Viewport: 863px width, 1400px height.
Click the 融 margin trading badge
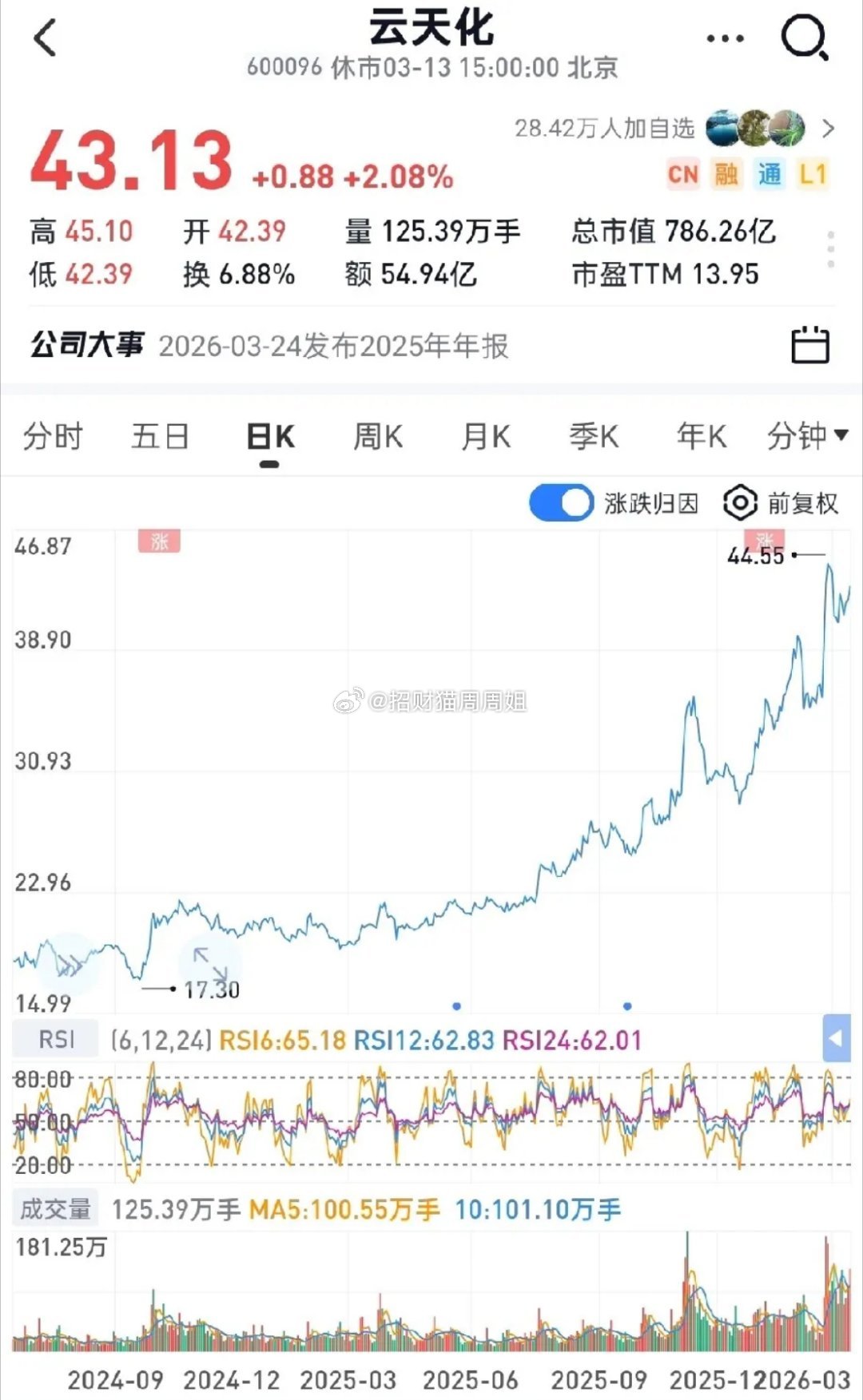[x=727, y=174]
